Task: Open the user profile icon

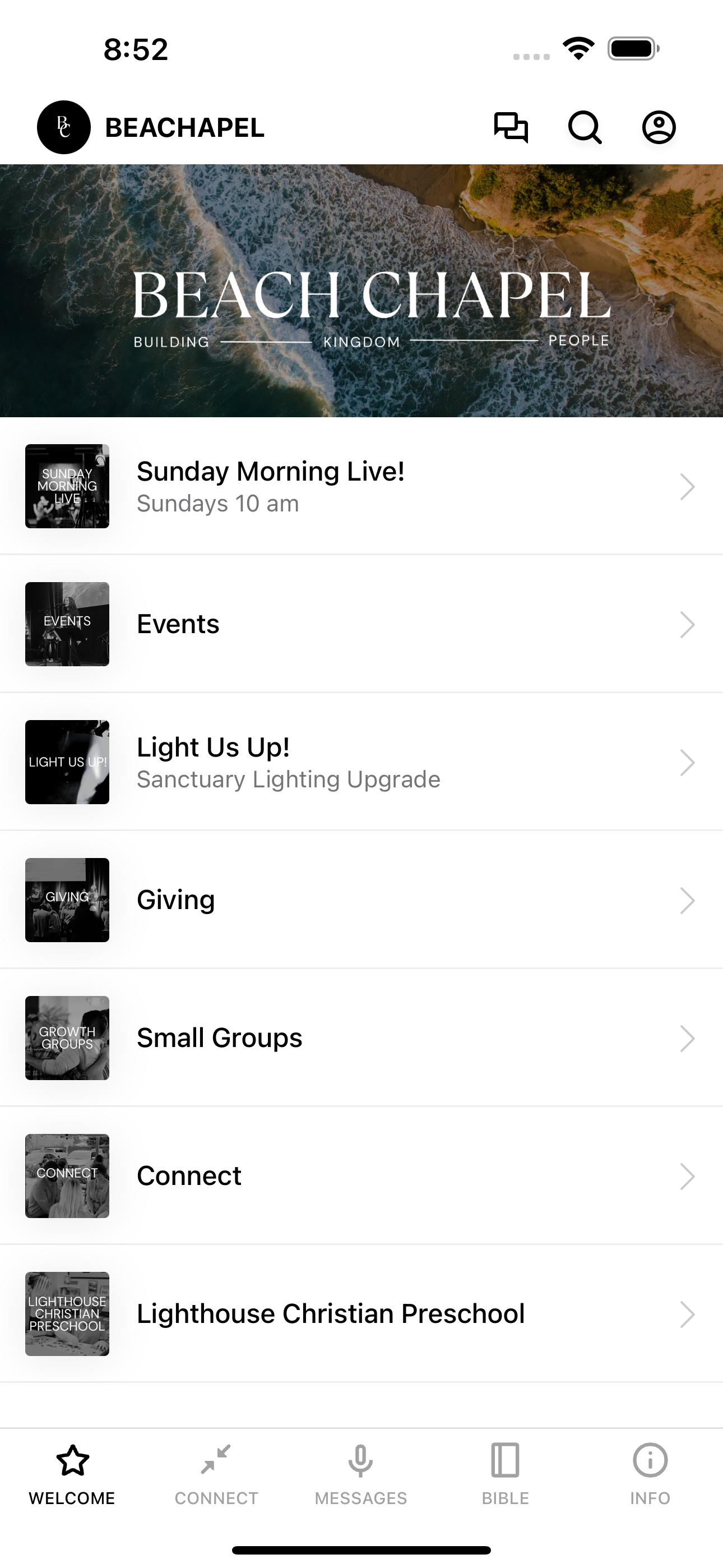Action: 659,127
